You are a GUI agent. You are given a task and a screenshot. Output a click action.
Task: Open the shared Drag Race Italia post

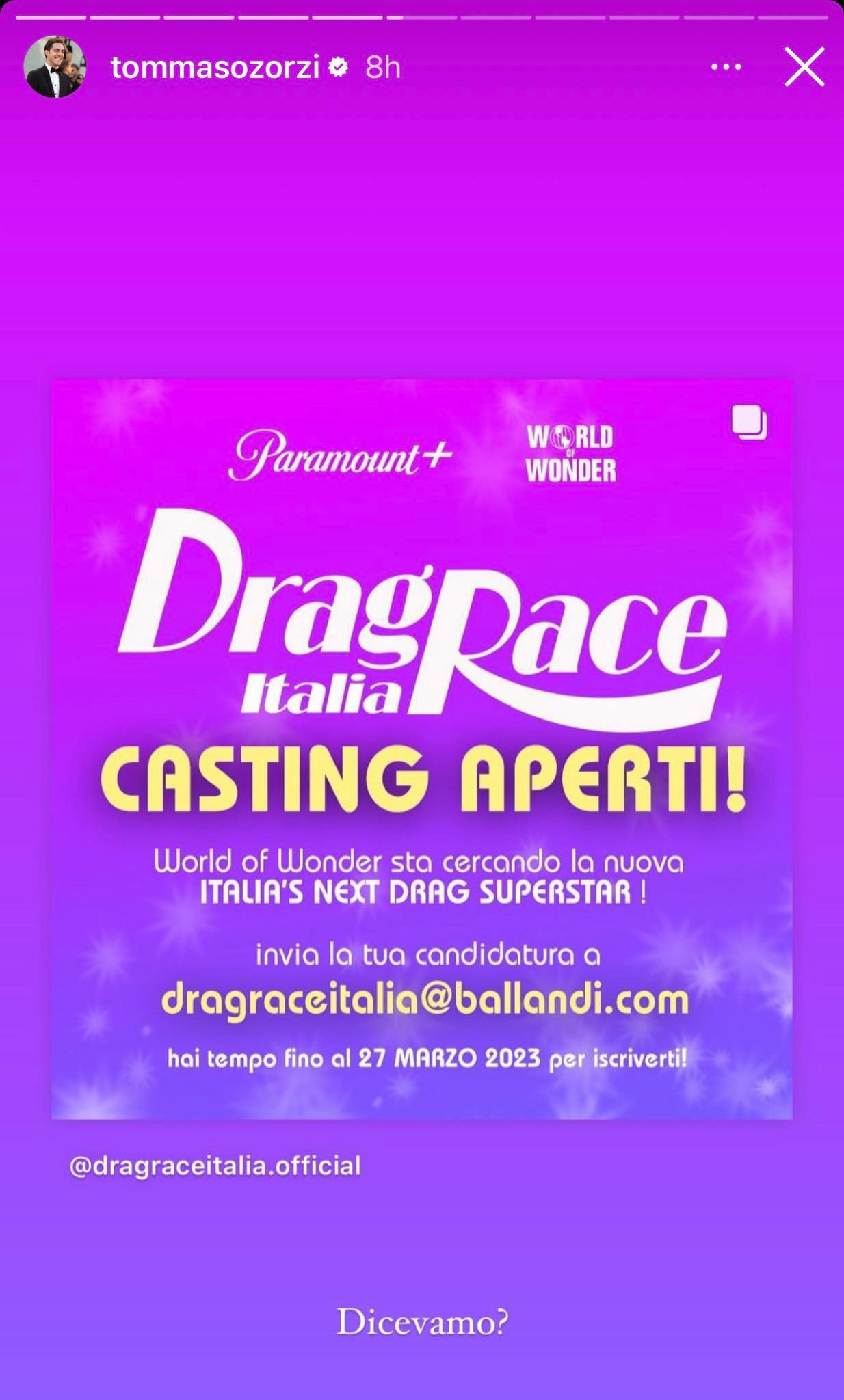(421, 749)
